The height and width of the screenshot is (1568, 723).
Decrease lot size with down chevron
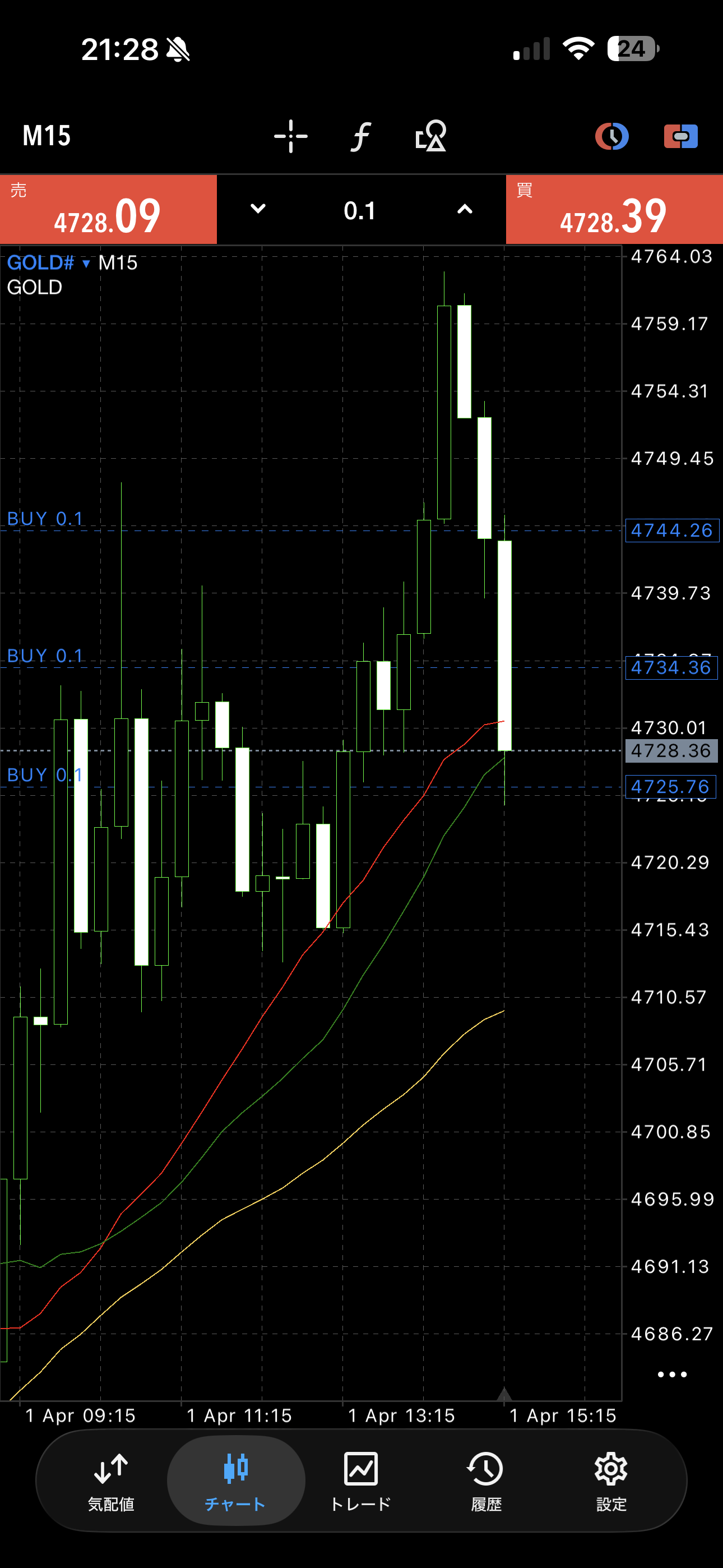click(x=258, y=209)
